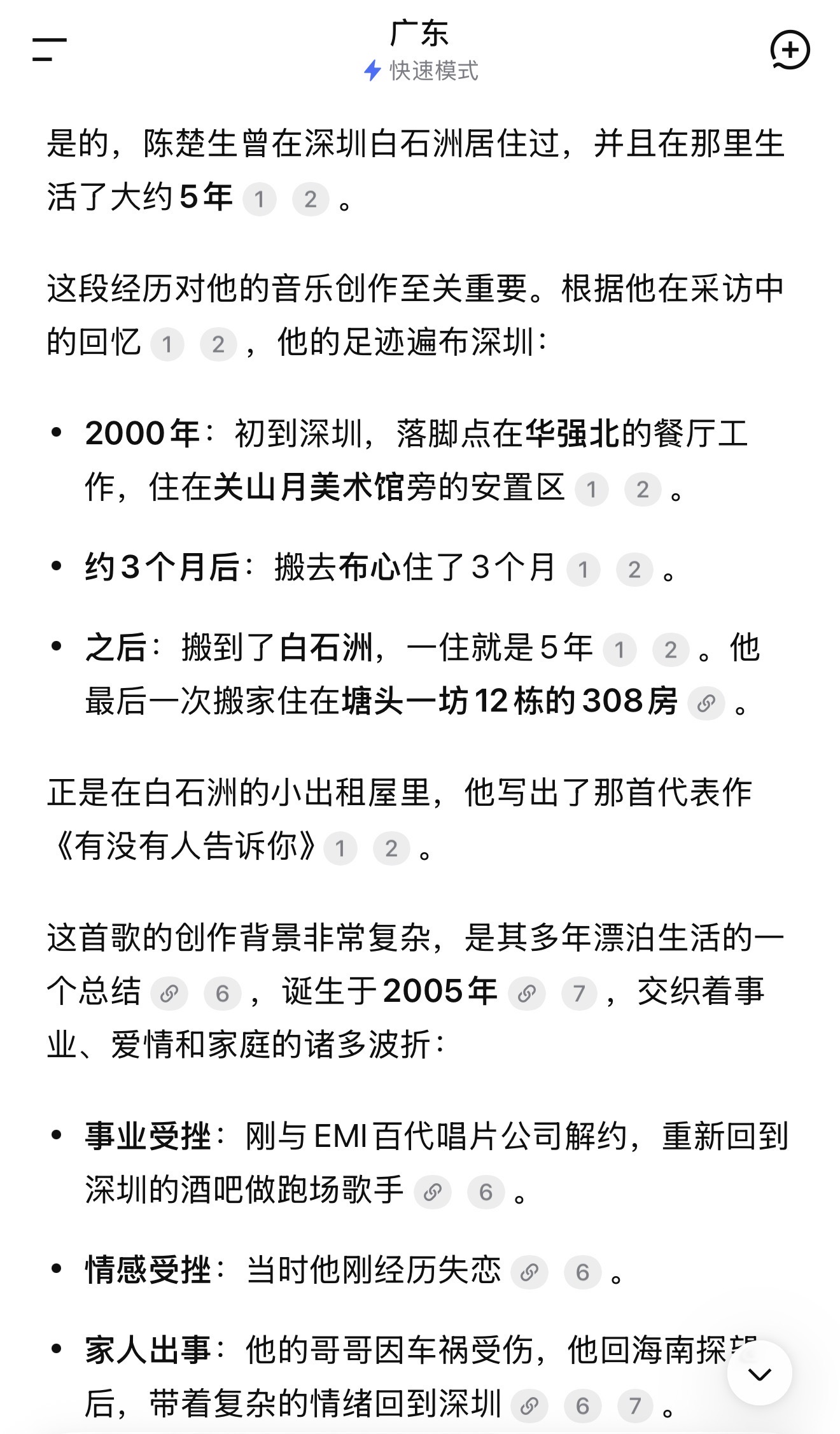
Task: Open link citation after 跑场歌手
Action: coord(433,1192)
